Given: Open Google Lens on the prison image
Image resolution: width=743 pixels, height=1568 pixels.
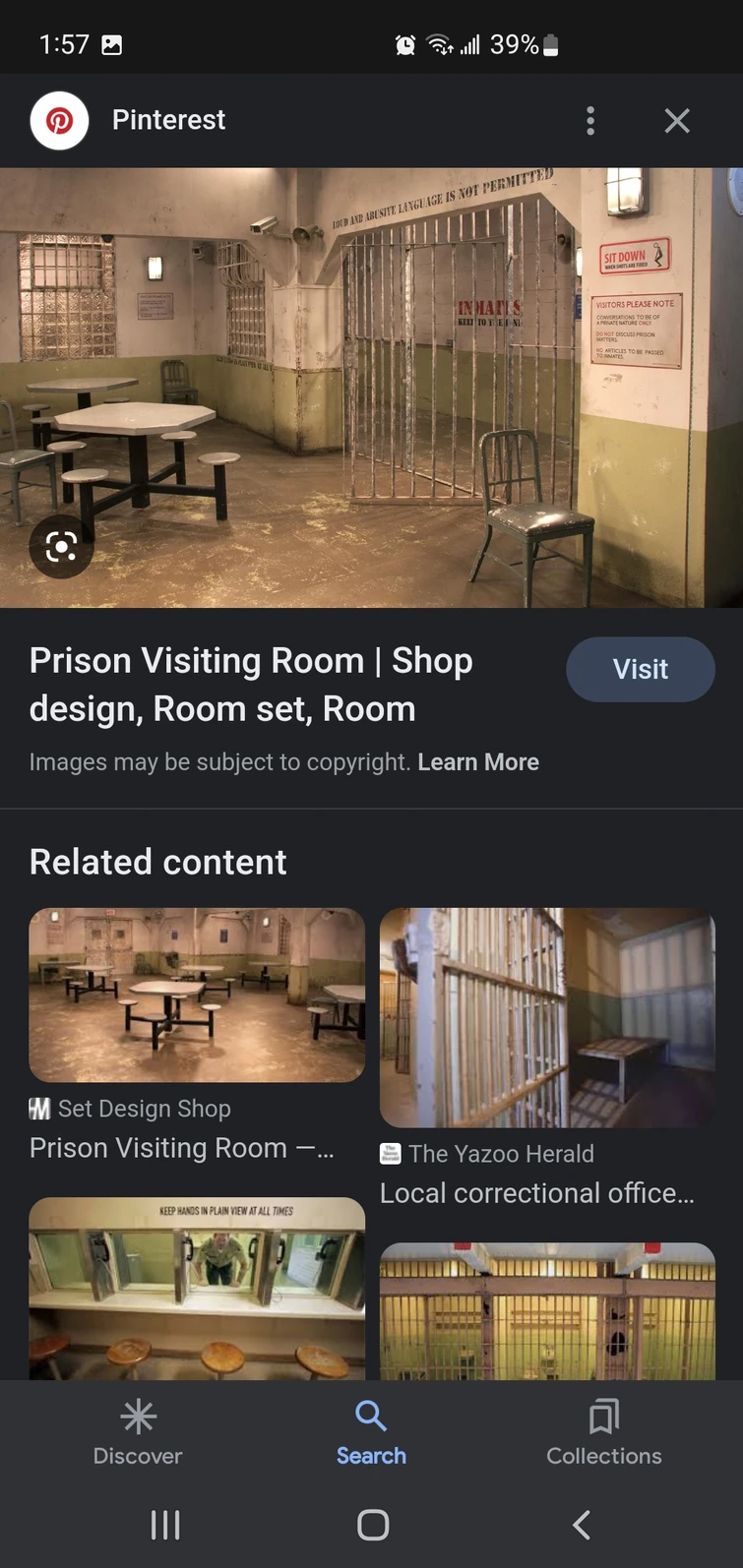Looking at the screenshot, I should [61, 546].
